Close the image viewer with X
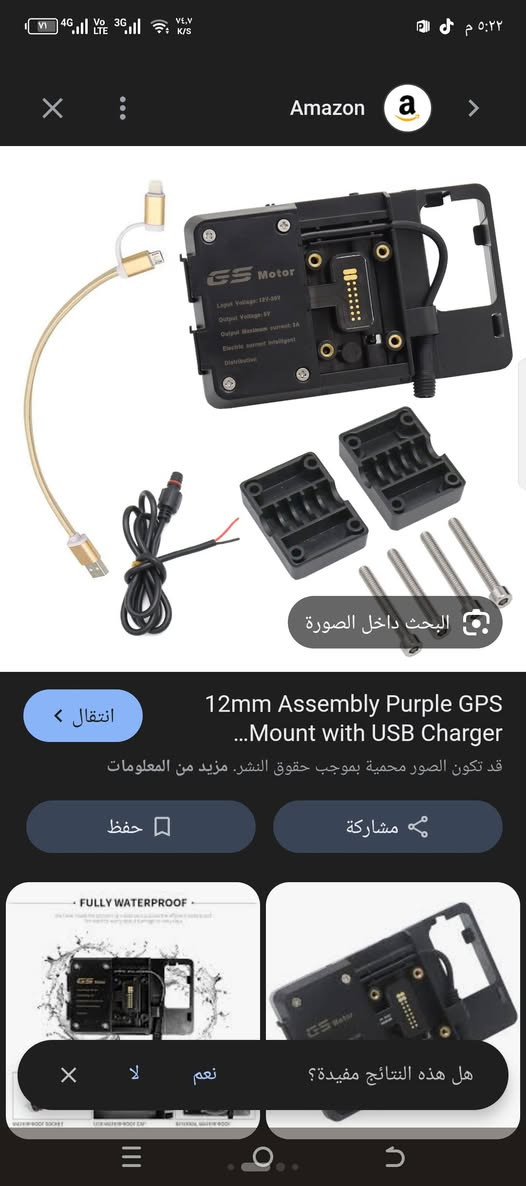Viewport: 526px width, 1186px height. pyautogui.click(x=52, y=109)
